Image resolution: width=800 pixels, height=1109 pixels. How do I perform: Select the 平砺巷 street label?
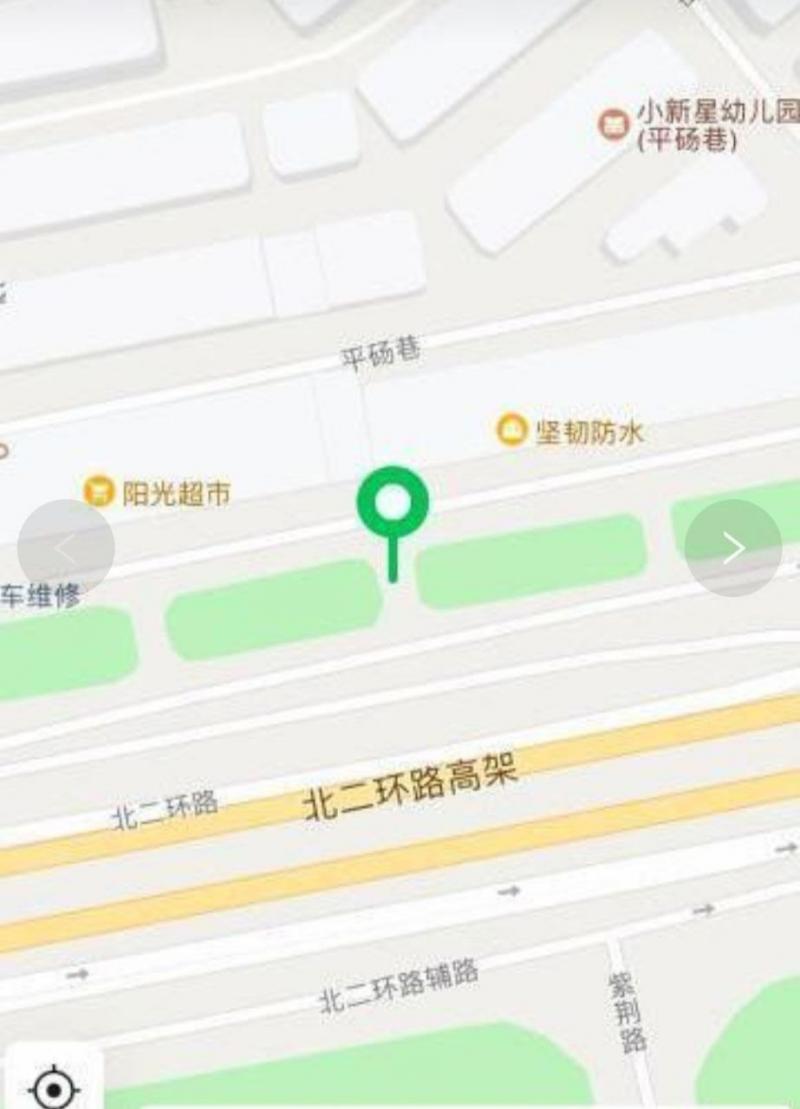tap(380, 352)
